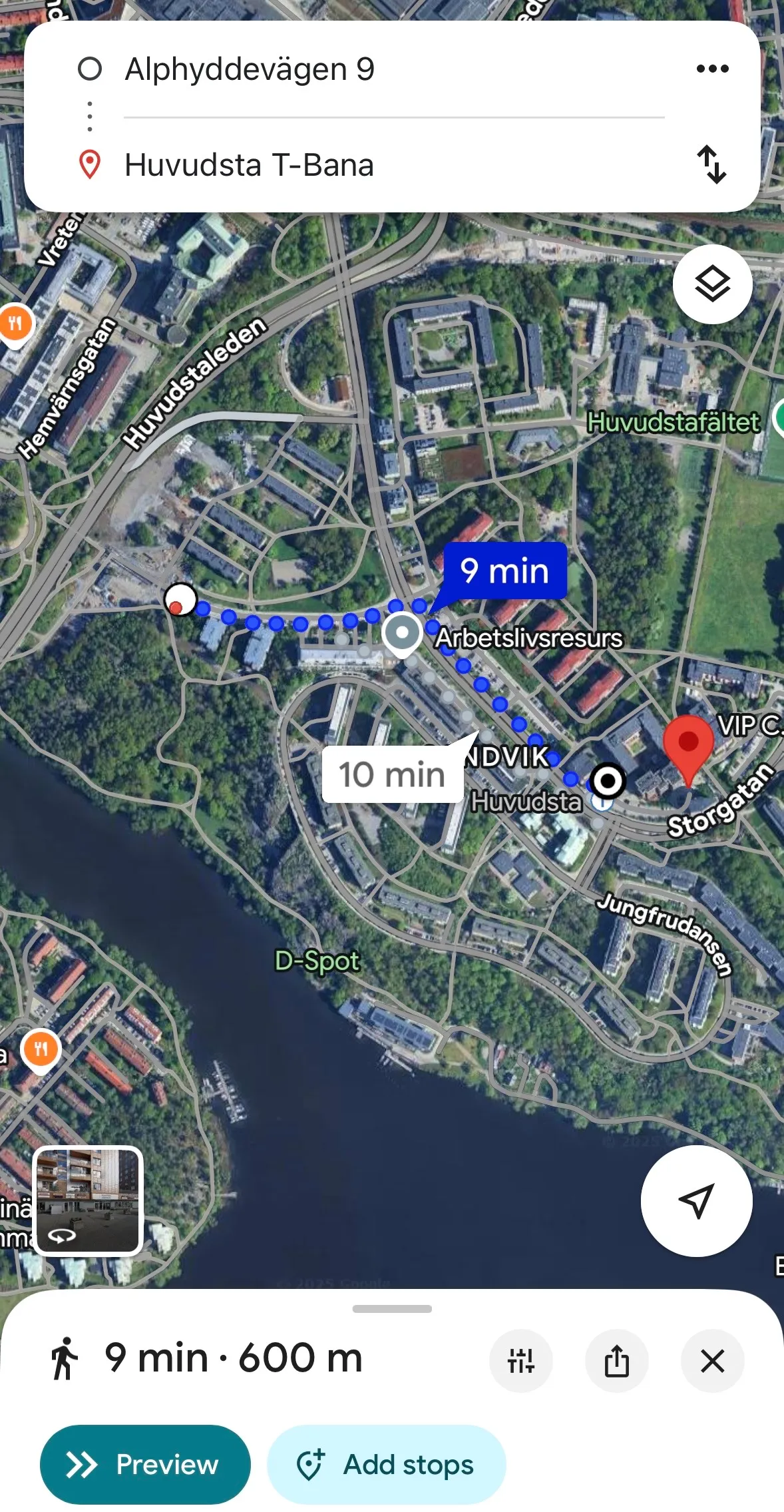Open route options settings
The height and width of the screenshot is (1512, 784).
click(520, 1361)
